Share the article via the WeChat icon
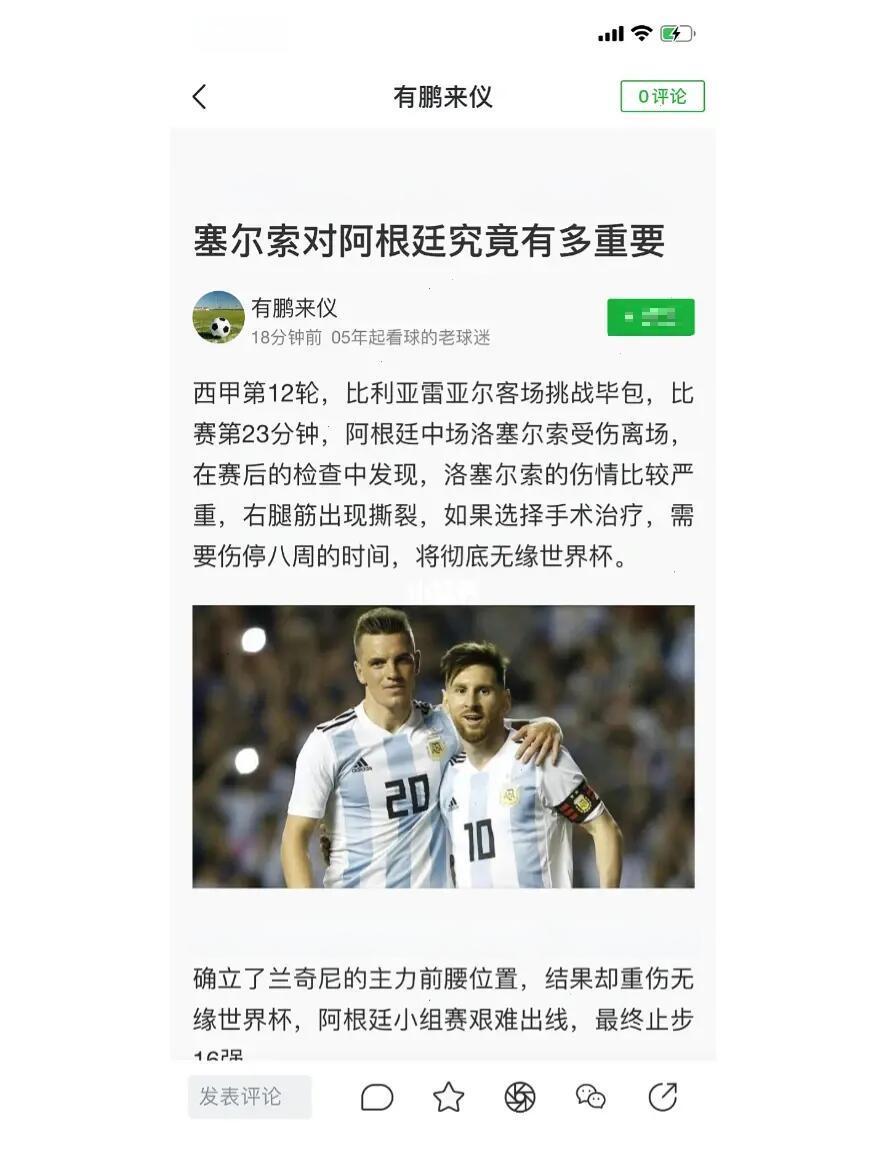 pos(590,1096)
